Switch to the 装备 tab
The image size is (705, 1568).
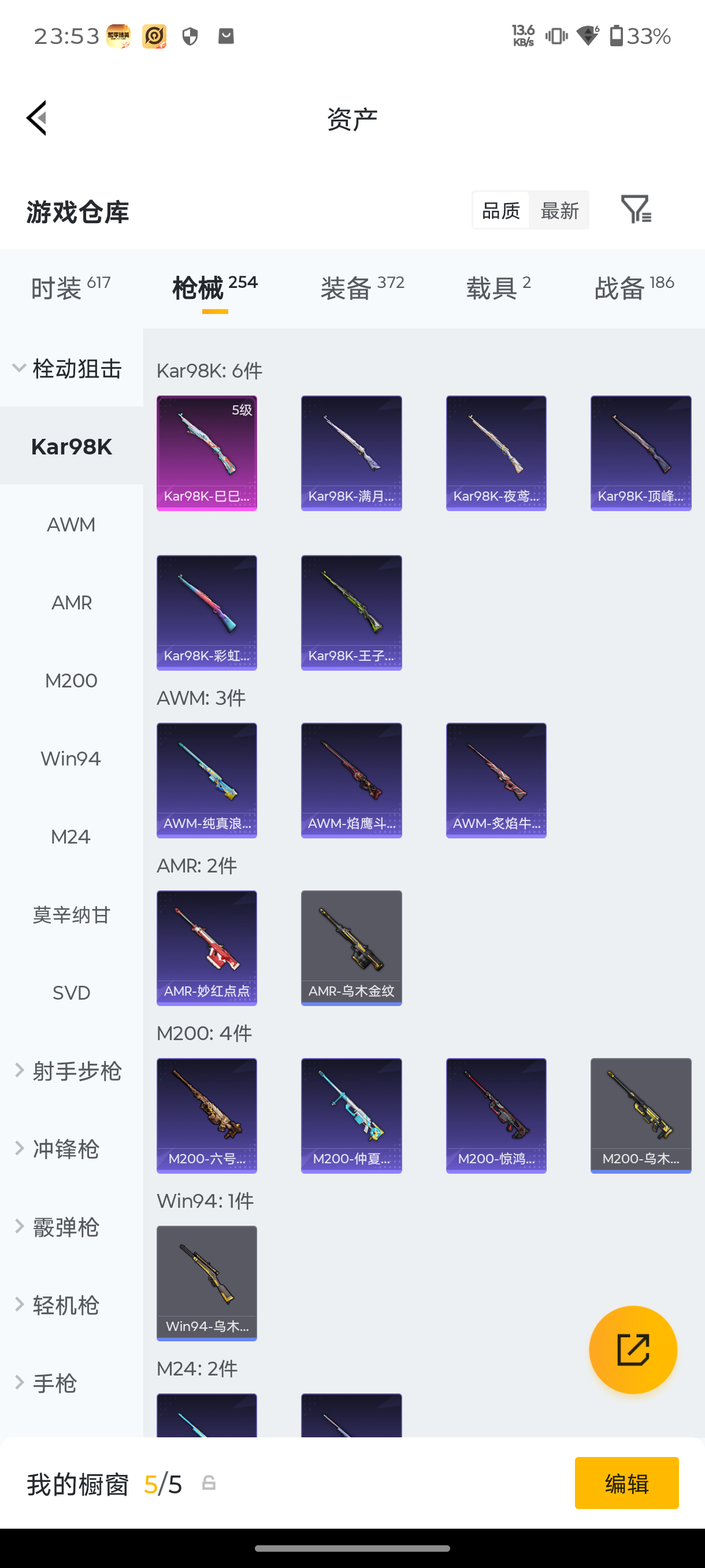click(x=362, y=288)
